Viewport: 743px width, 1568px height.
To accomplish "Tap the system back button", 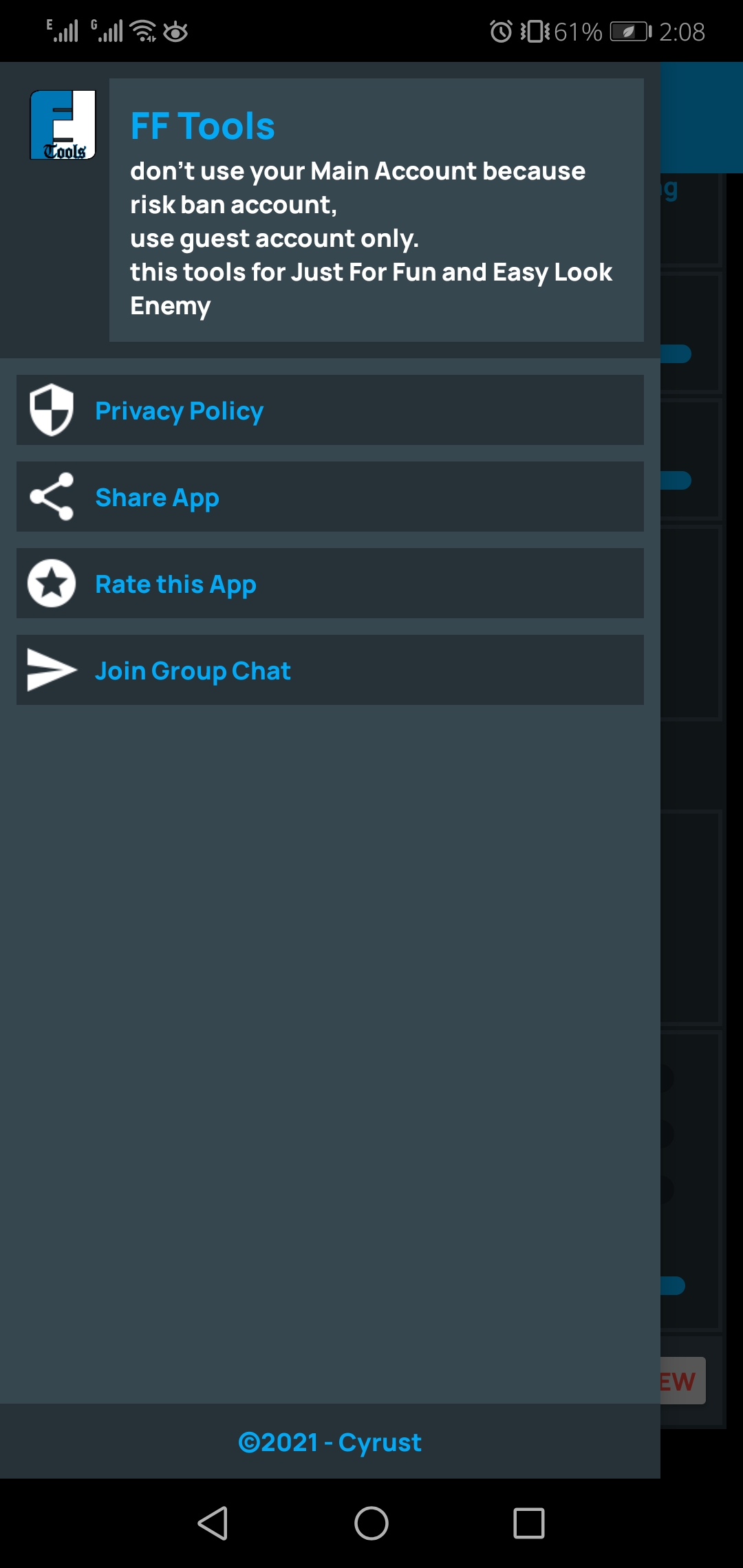I will coord(213,1523).
